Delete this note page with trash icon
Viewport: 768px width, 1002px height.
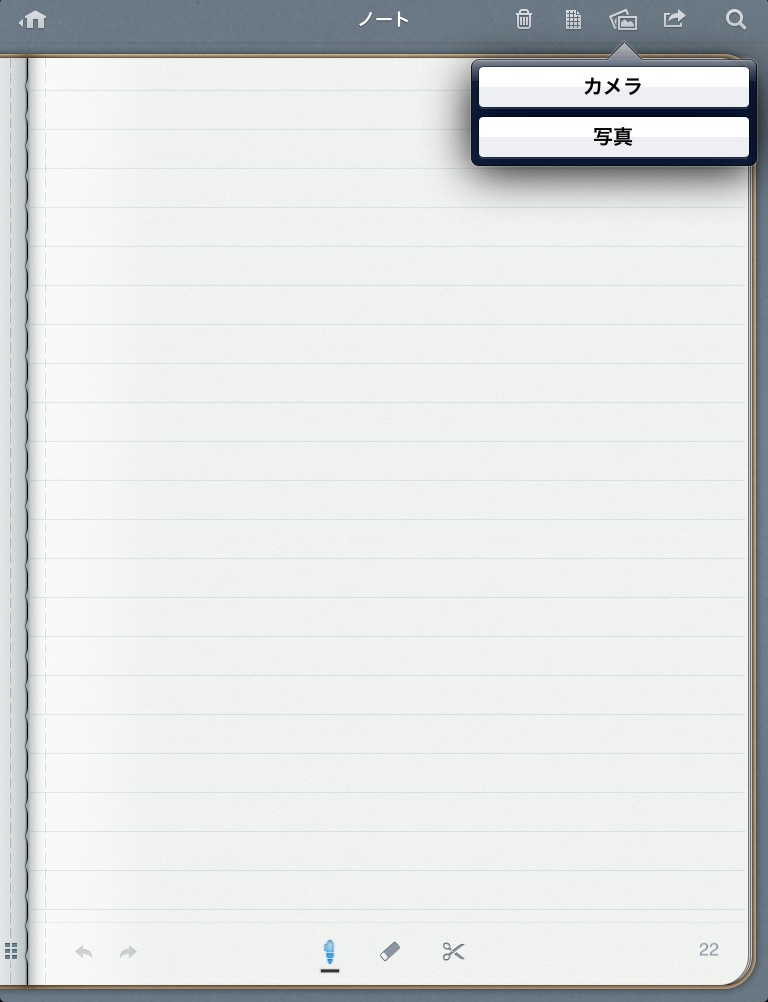coord(523,19)
